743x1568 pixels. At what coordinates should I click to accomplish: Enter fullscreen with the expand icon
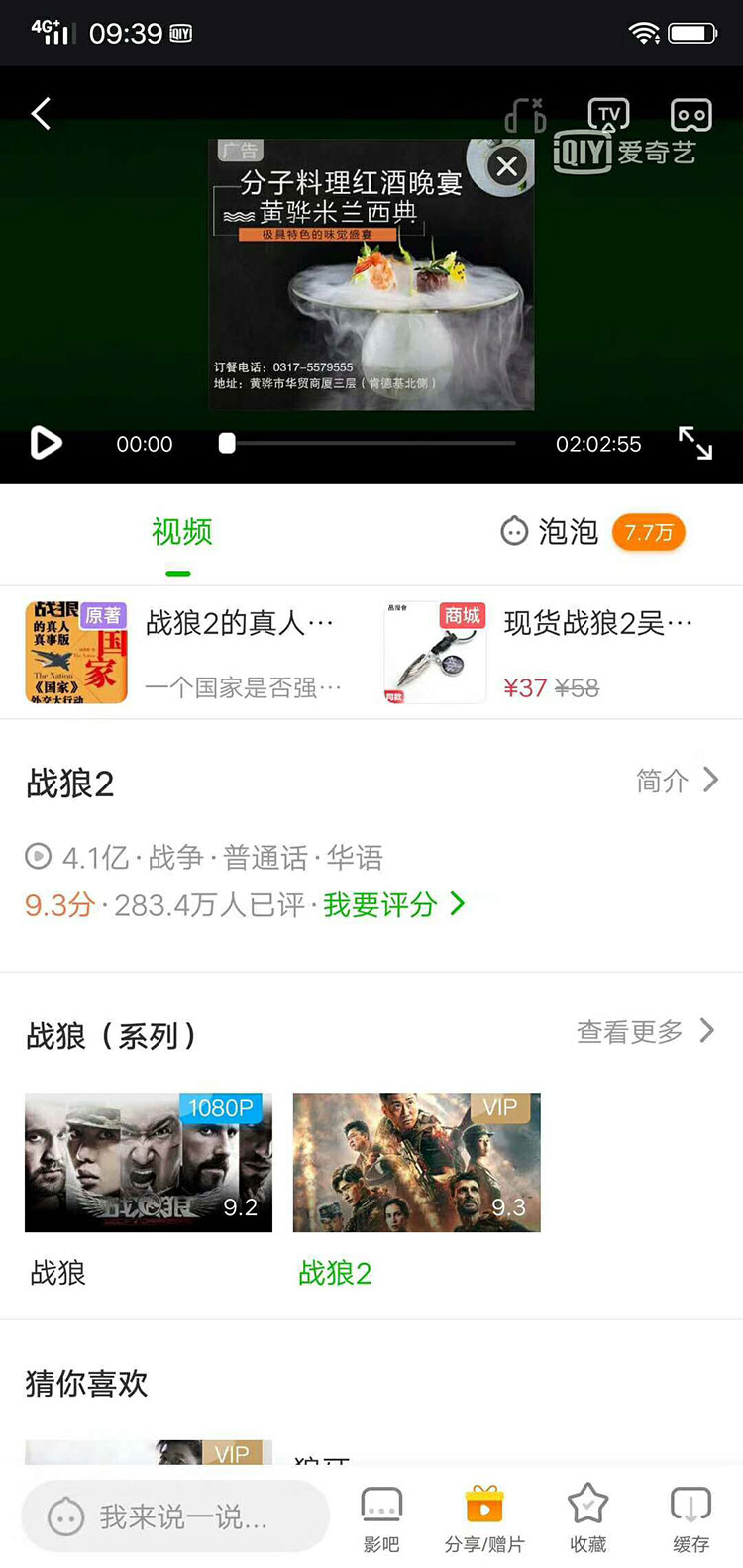(x=695, y=443)
